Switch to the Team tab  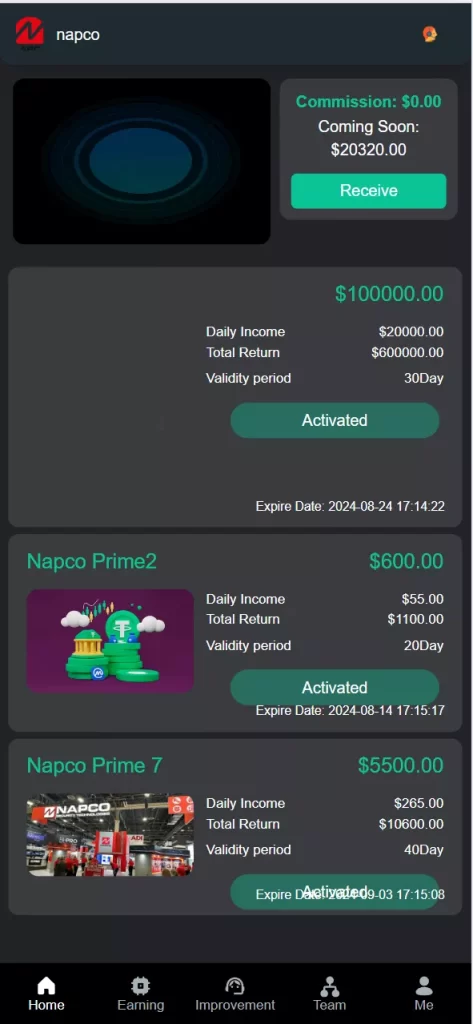pos(329,994)
